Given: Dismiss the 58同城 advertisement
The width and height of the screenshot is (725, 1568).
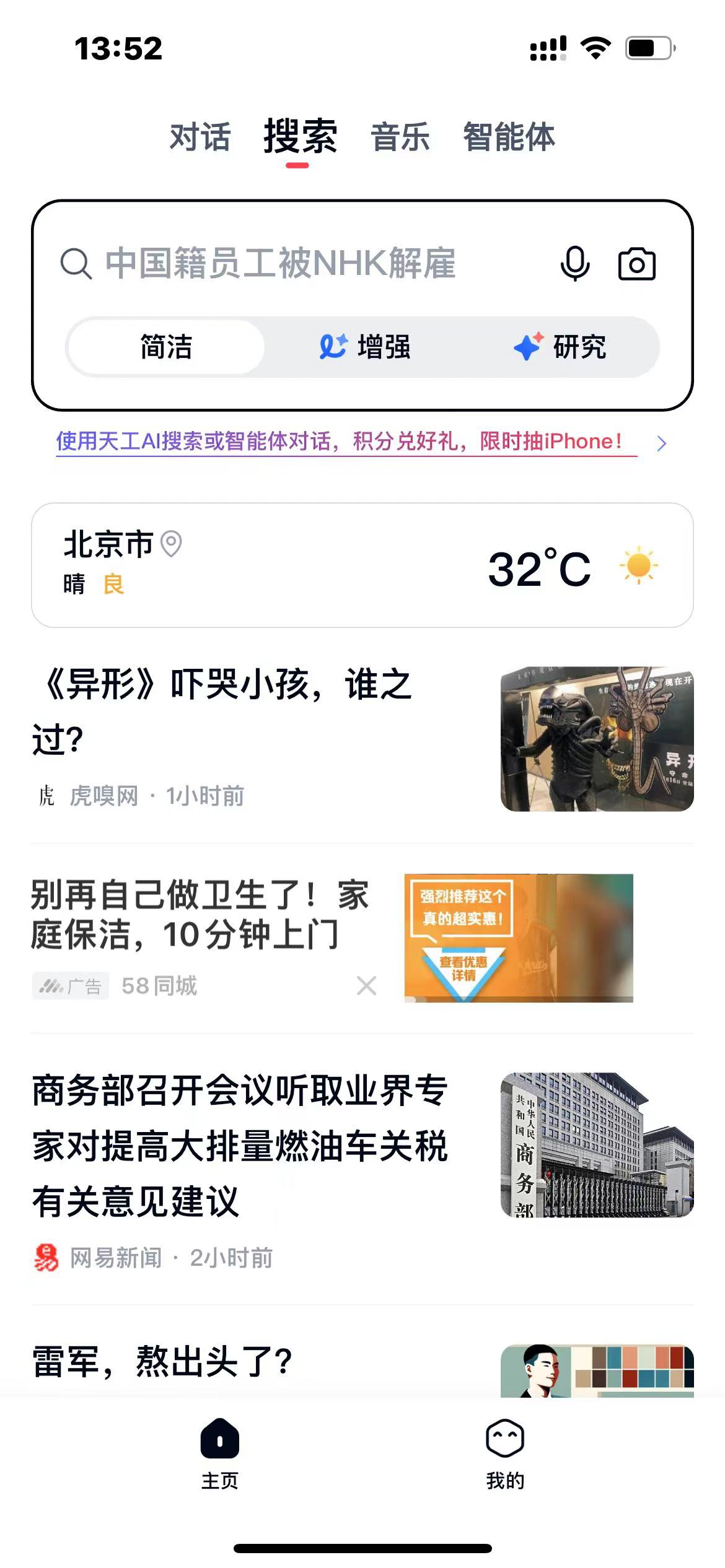Looking at the screenshot, I should click(x=366, y=985).
